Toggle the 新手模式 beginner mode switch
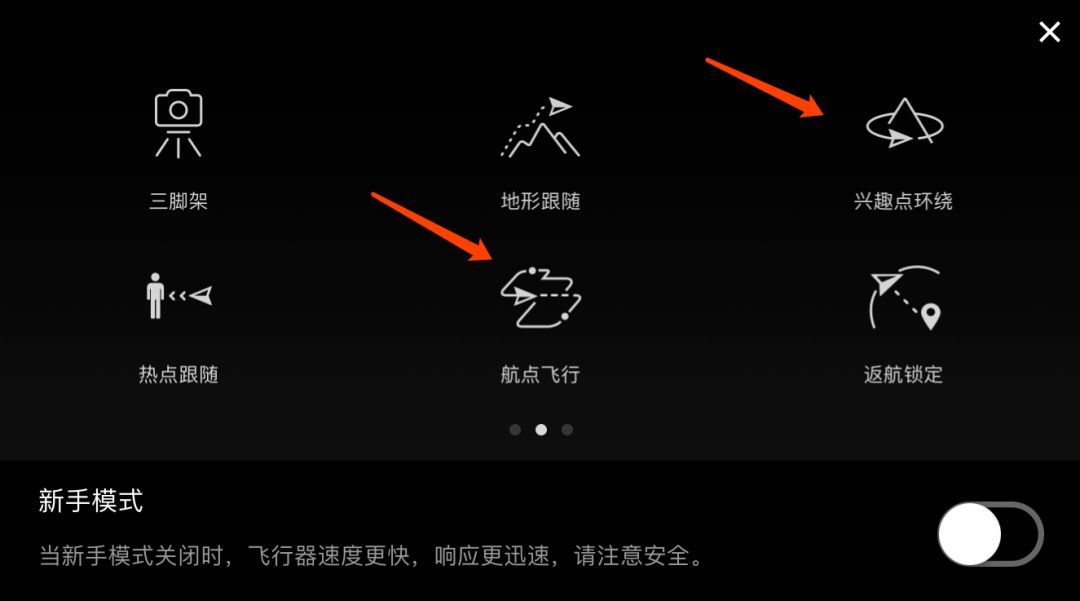The image size is (1080, 601). pyautogui.click(x=990, y=534)
